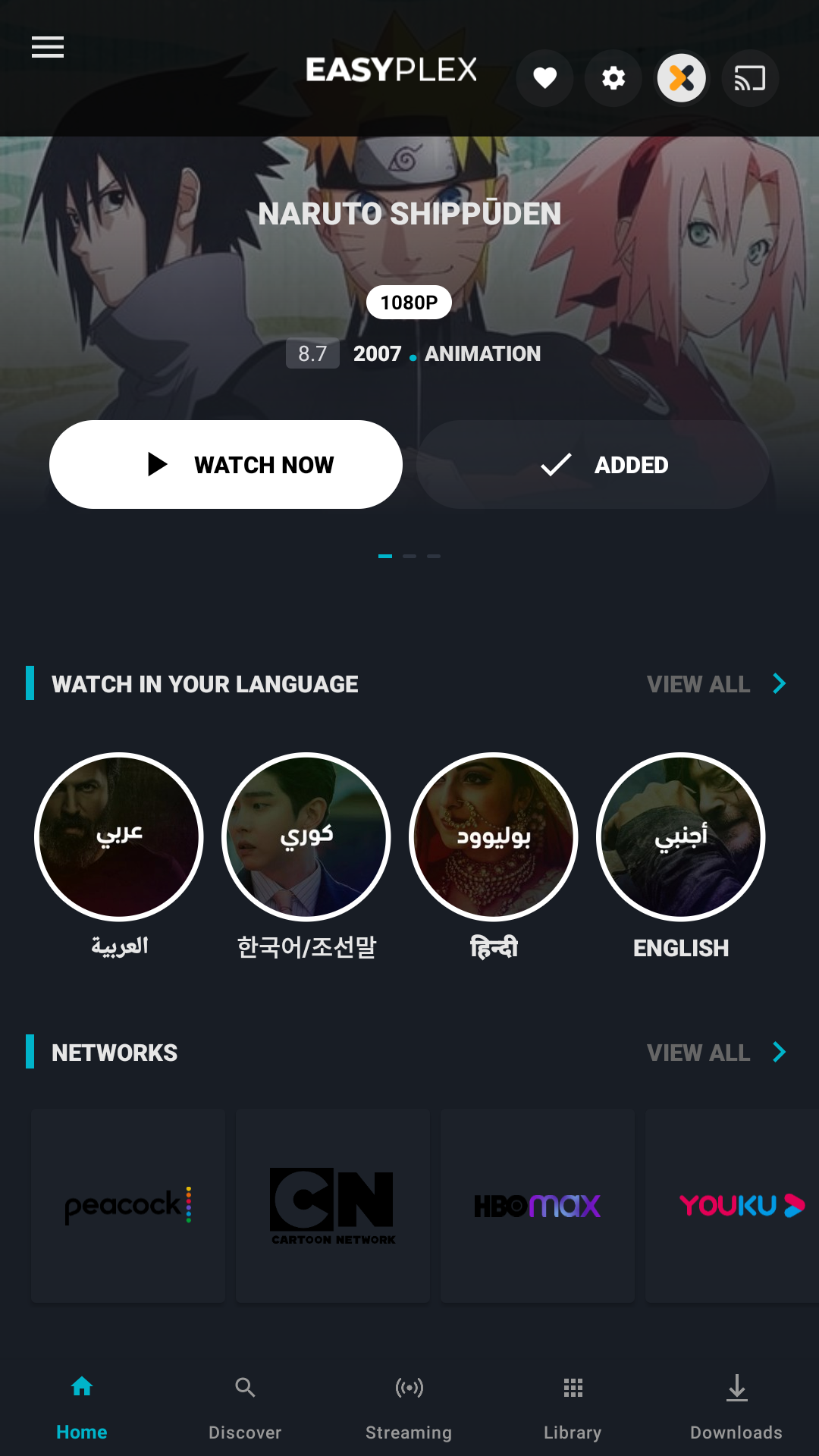Select the Hindi language circle
The width and height of the screenshot is (819, 1456).
click(494, 836)
